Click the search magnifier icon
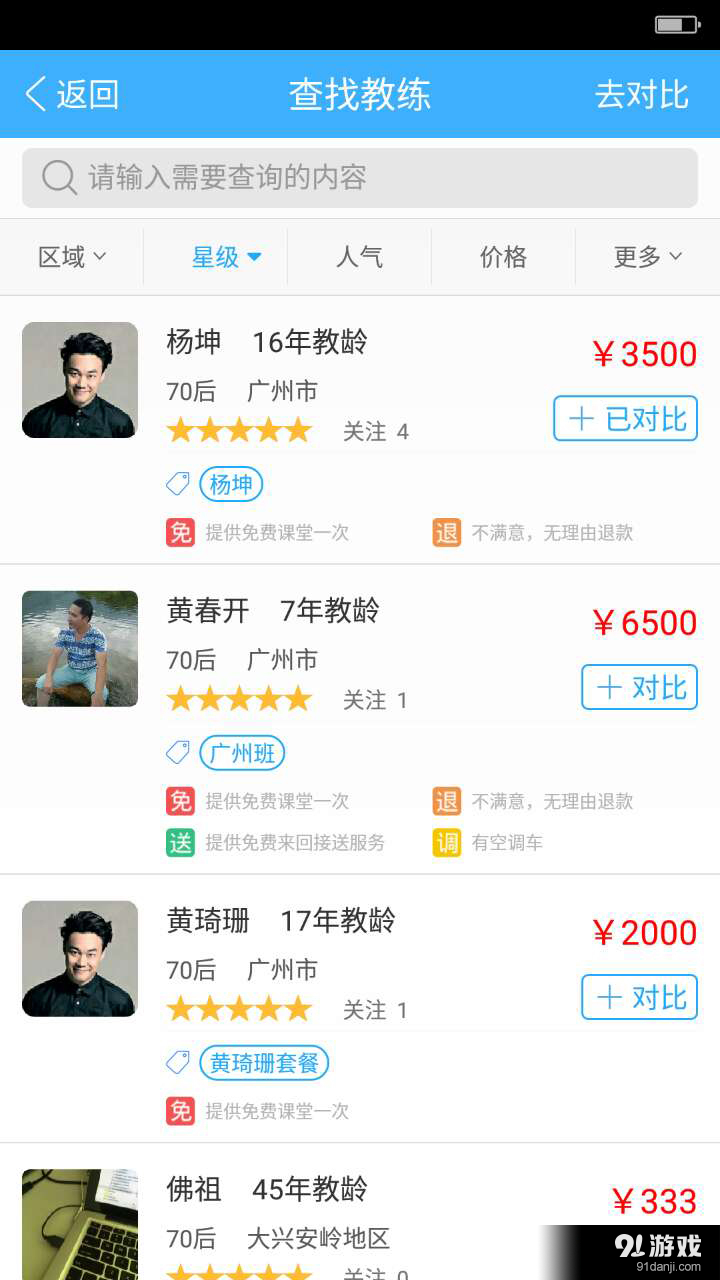This screenshot has width=720, height=1280. [58, 177]
